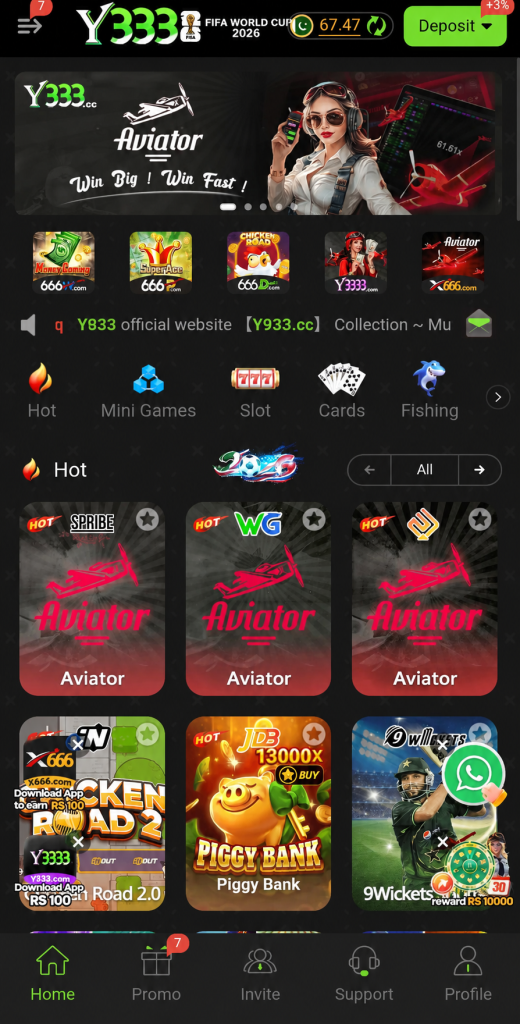Open the side drawer menu
Screen dimensions: 520x1024
[29, 26]
